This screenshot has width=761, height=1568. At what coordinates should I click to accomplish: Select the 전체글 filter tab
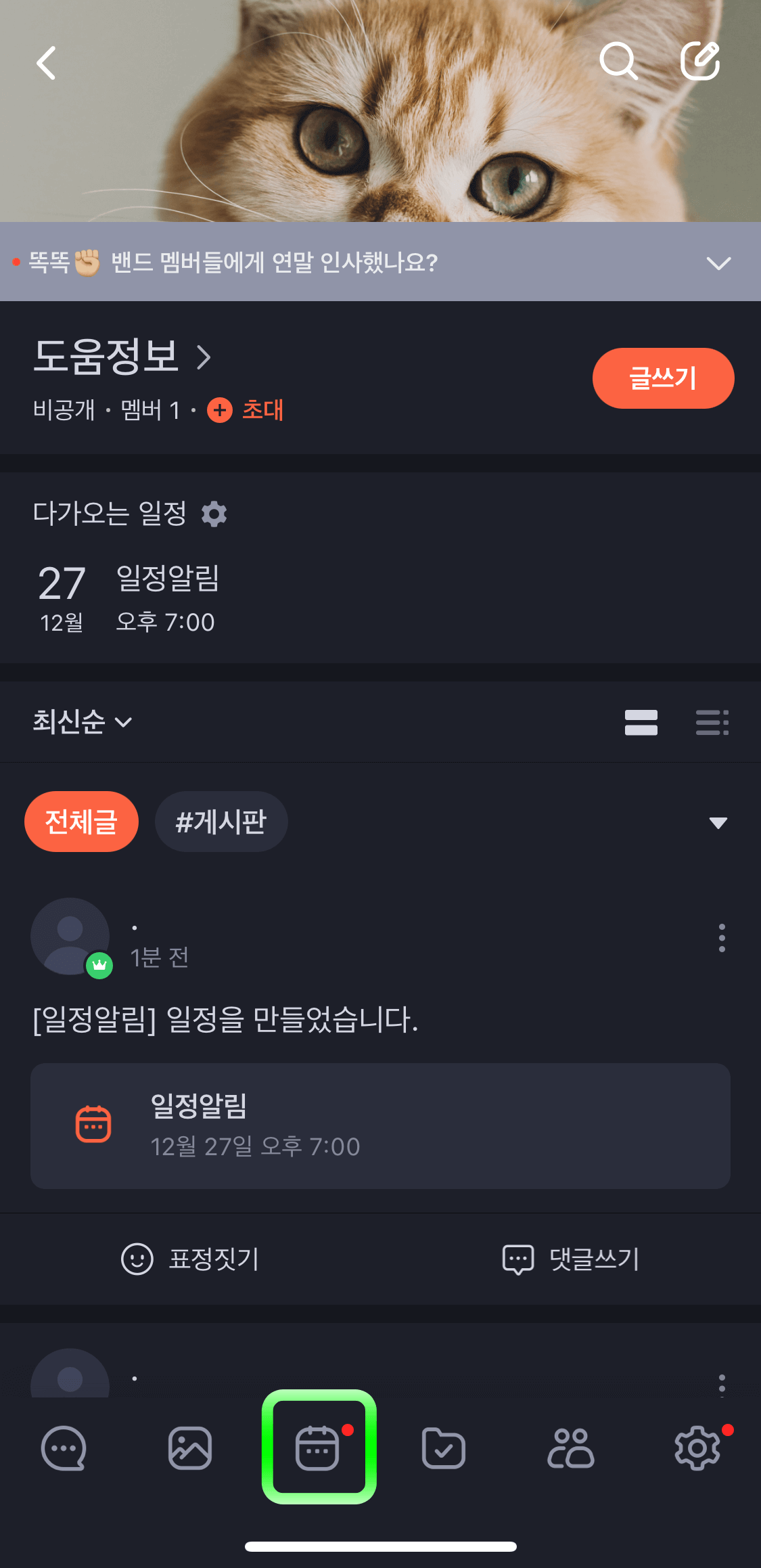click(81, 821)
